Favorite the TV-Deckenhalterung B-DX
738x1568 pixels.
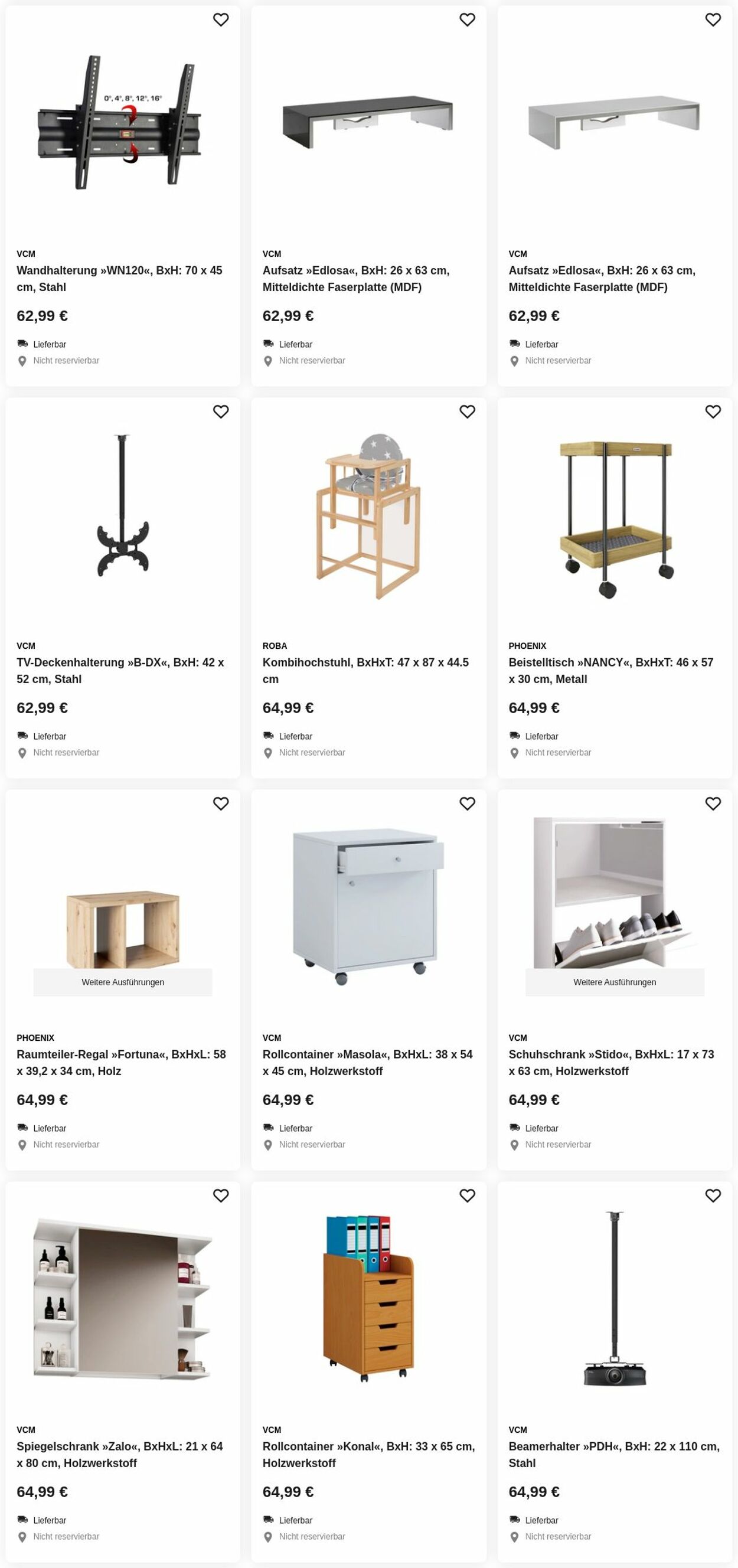220,411
